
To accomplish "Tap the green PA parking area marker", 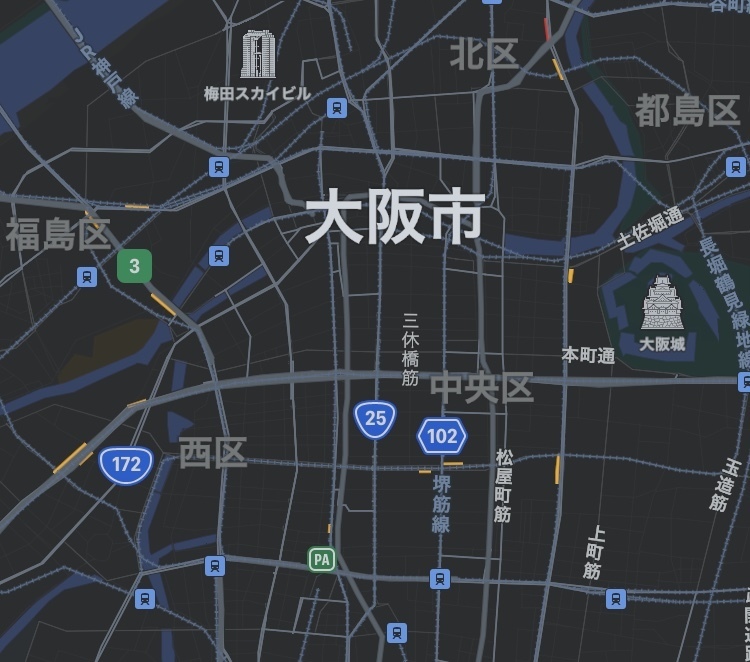I will click(x=321, y=558).
